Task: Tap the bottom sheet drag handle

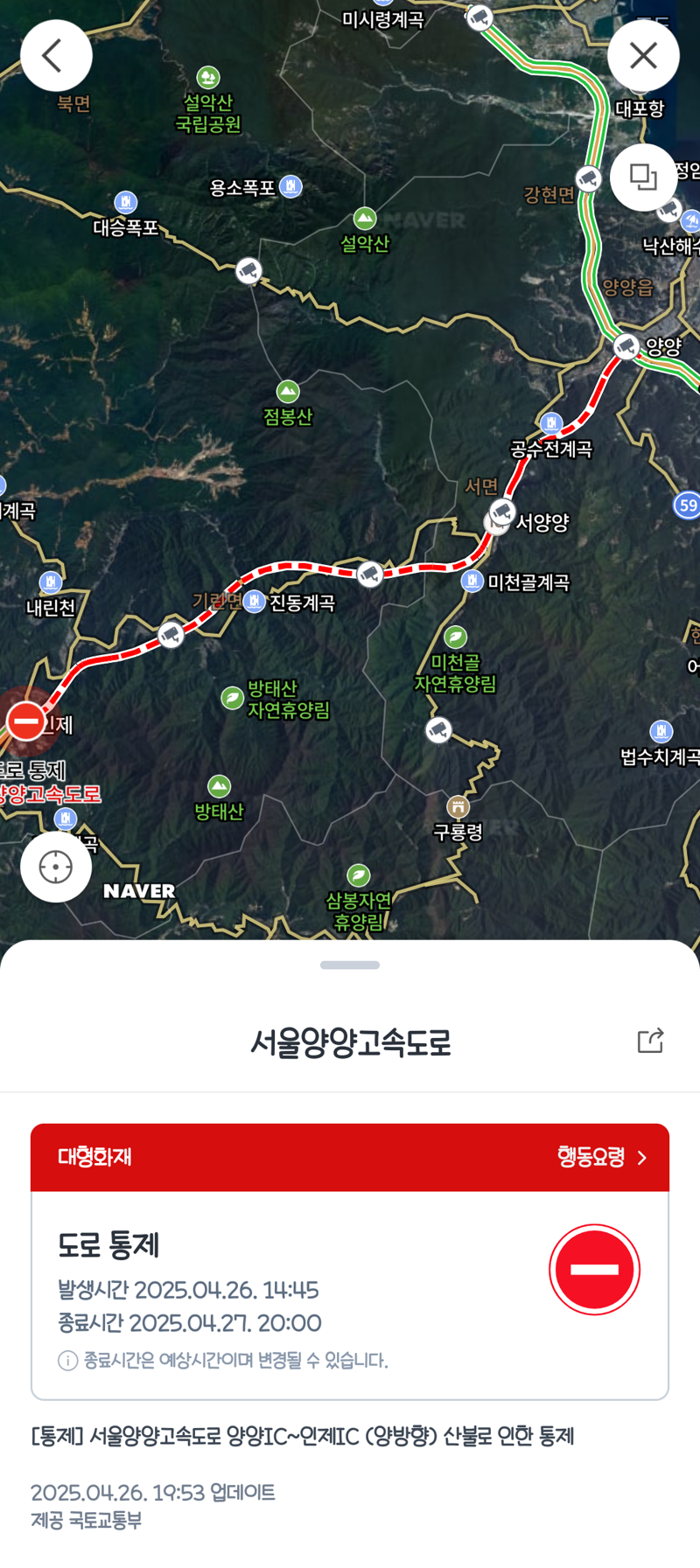Action: [x=350, y=965]
